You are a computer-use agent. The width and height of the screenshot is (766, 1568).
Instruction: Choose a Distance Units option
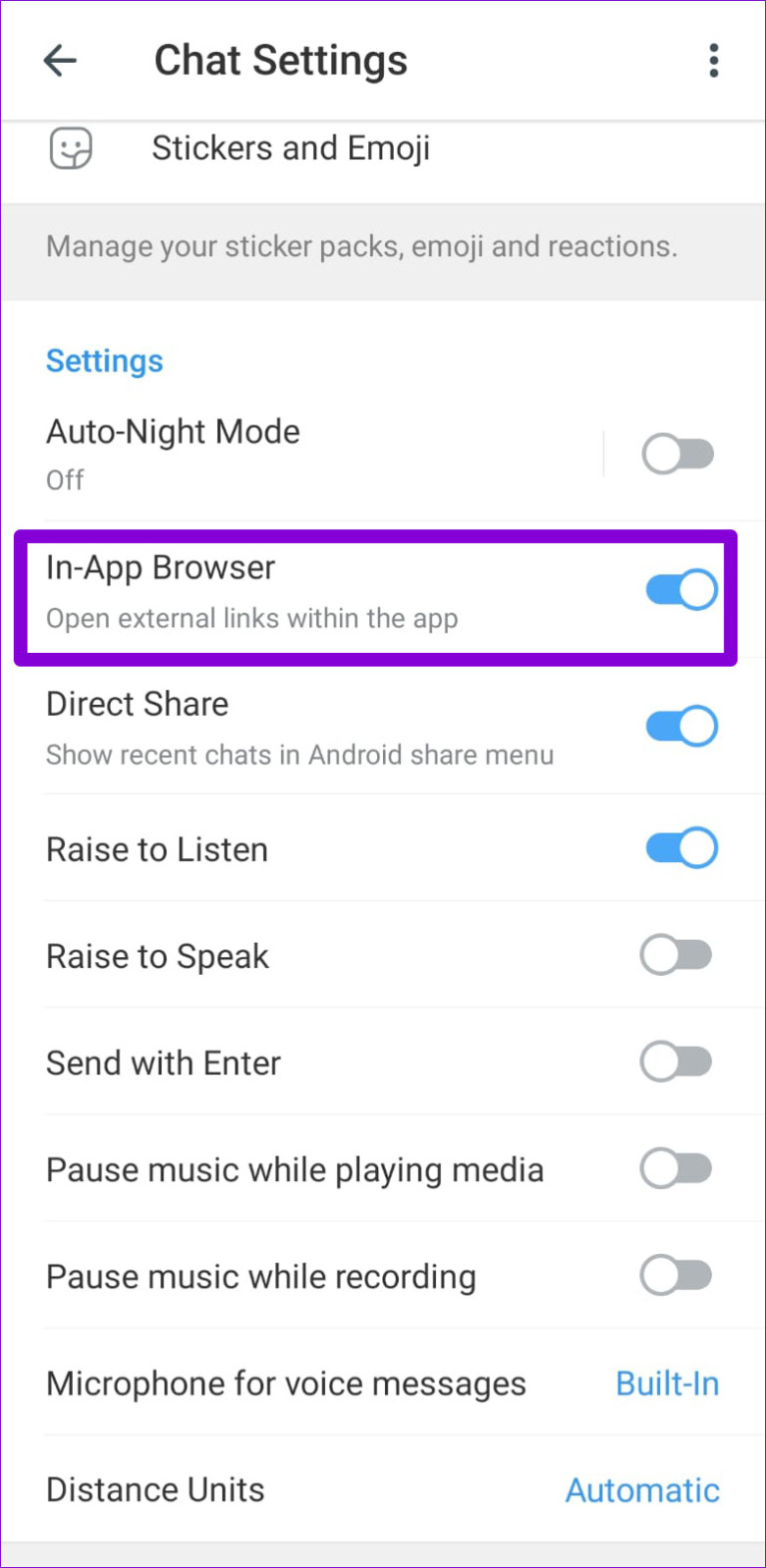[642, 1490]
